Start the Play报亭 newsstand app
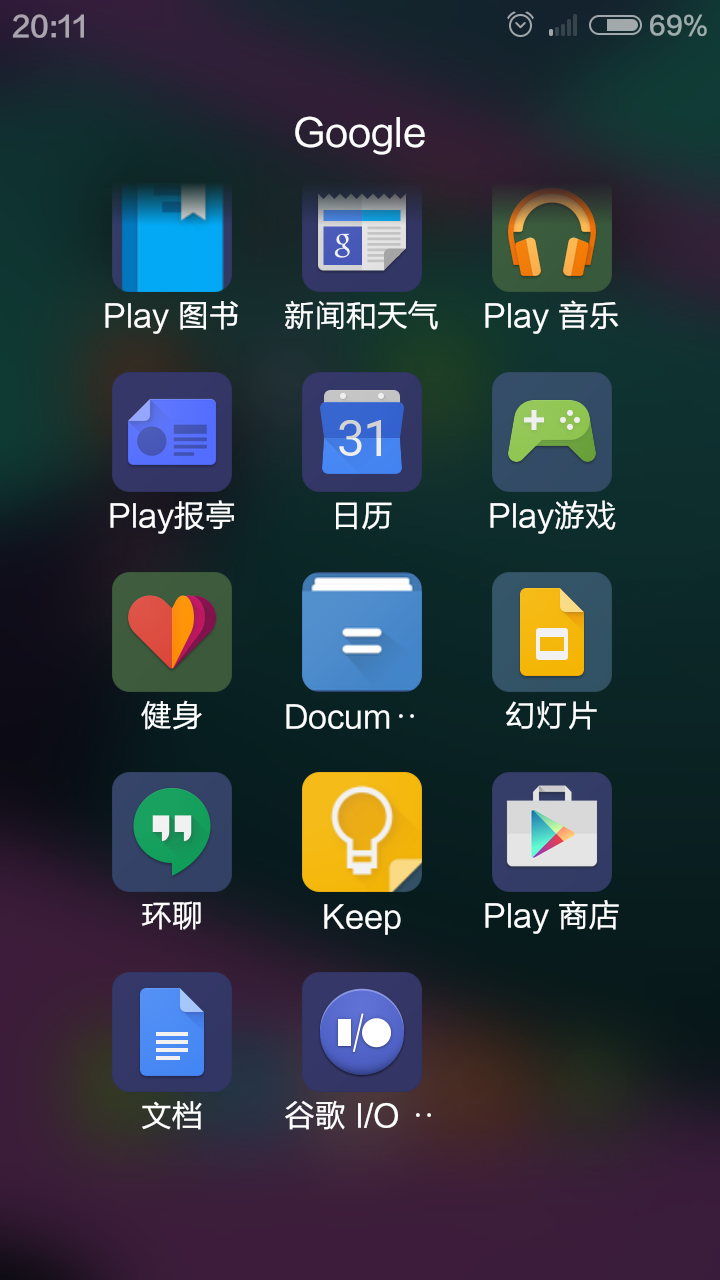This screenshot has height=1280, width=720. pyautogui.click(x=171, y=432)
